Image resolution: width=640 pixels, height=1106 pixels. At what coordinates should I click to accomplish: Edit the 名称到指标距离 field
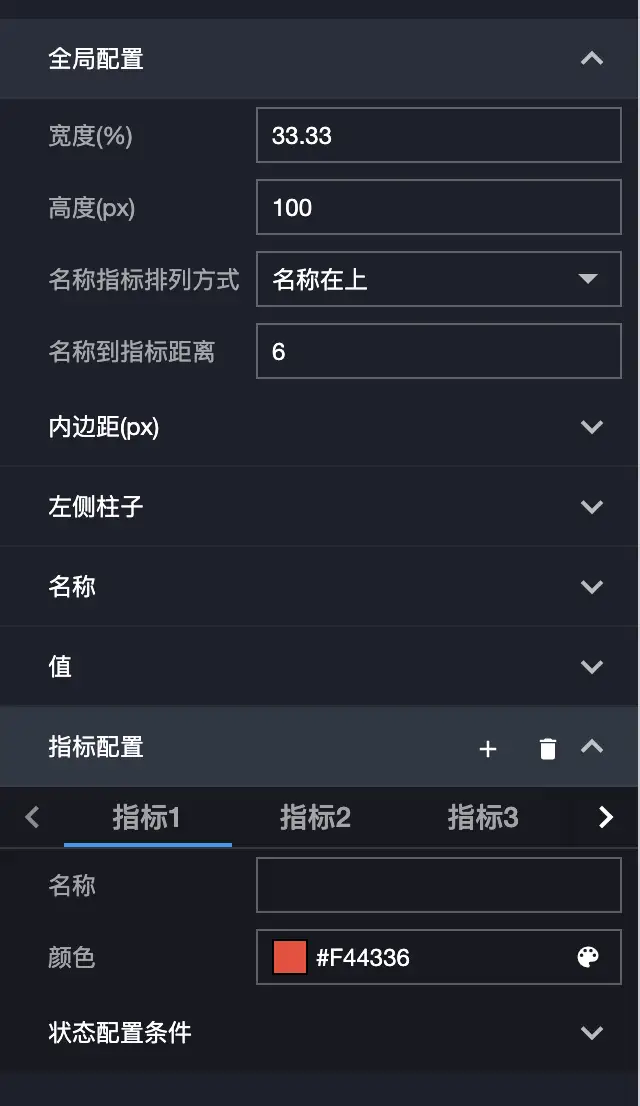[x=438, y=351]
